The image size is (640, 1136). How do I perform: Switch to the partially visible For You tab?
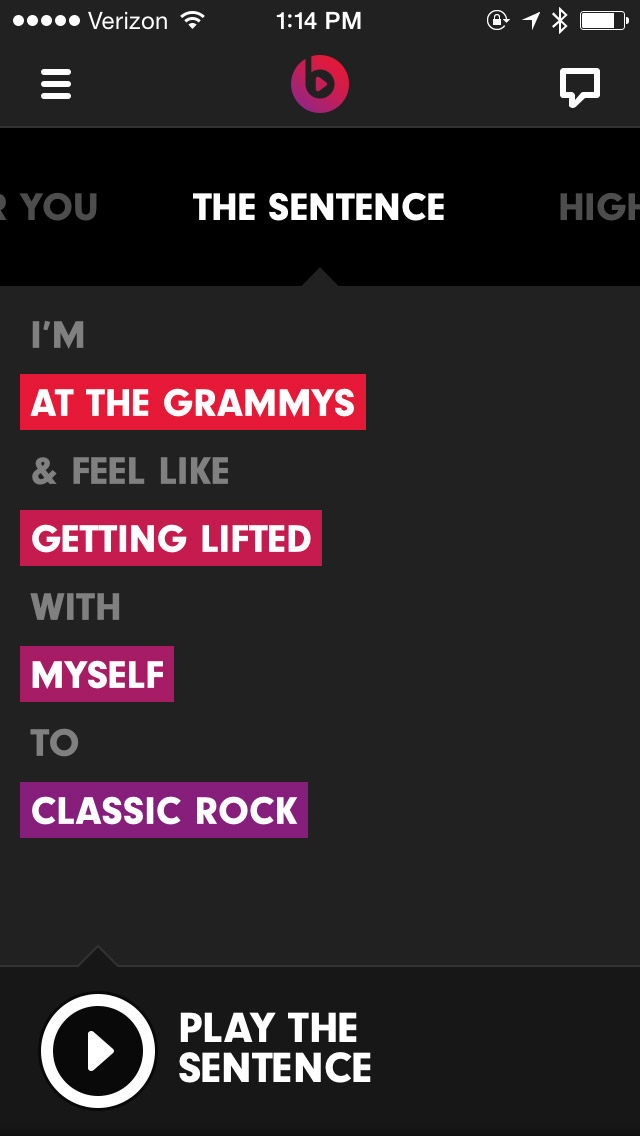(49, 207)
